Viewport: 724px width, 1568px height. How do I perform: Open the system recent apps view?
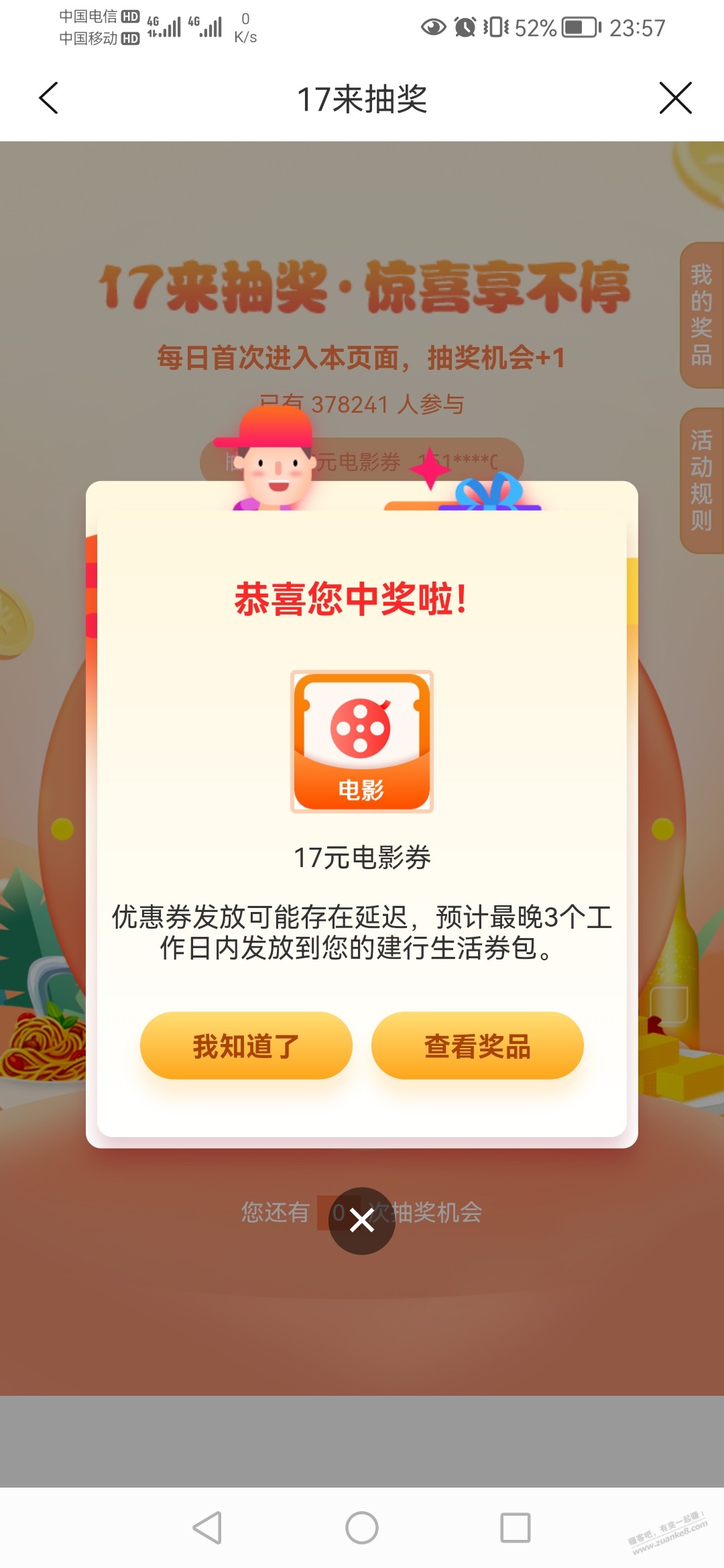[516, 1528]
